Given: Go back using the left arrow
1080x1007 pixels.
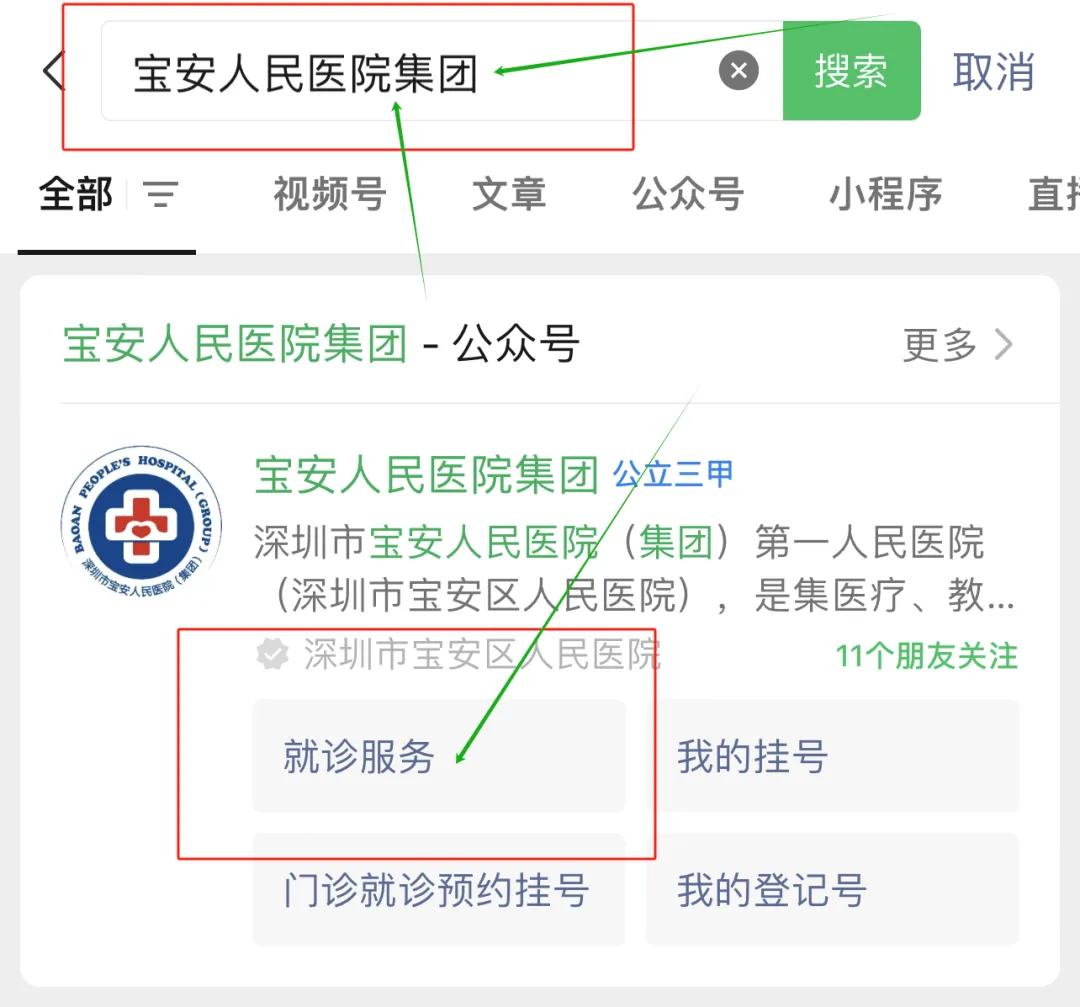Looking at the screenshot, I should coord(52,72).
